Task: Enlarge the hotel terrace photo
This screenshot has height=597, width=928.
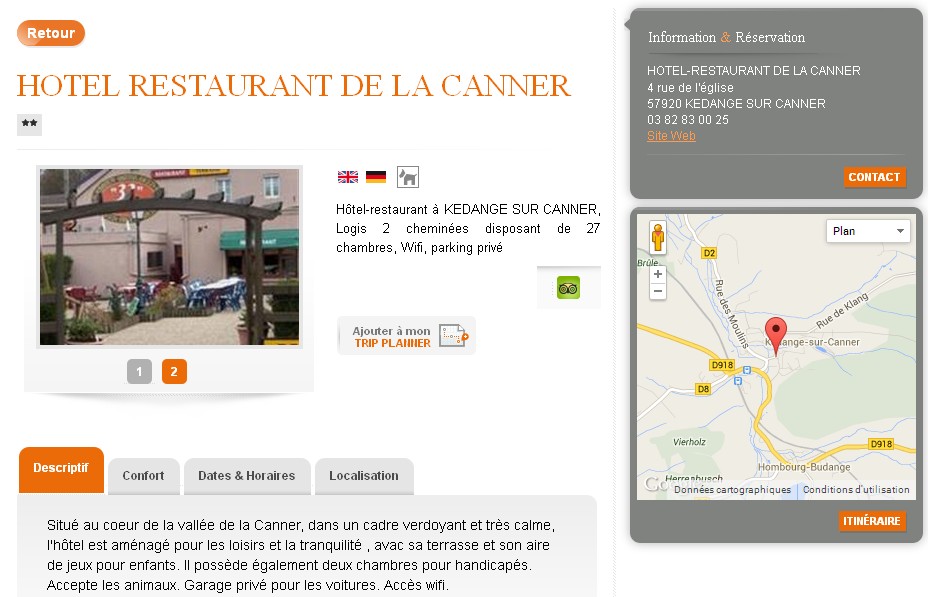Action: coord(169,257)
